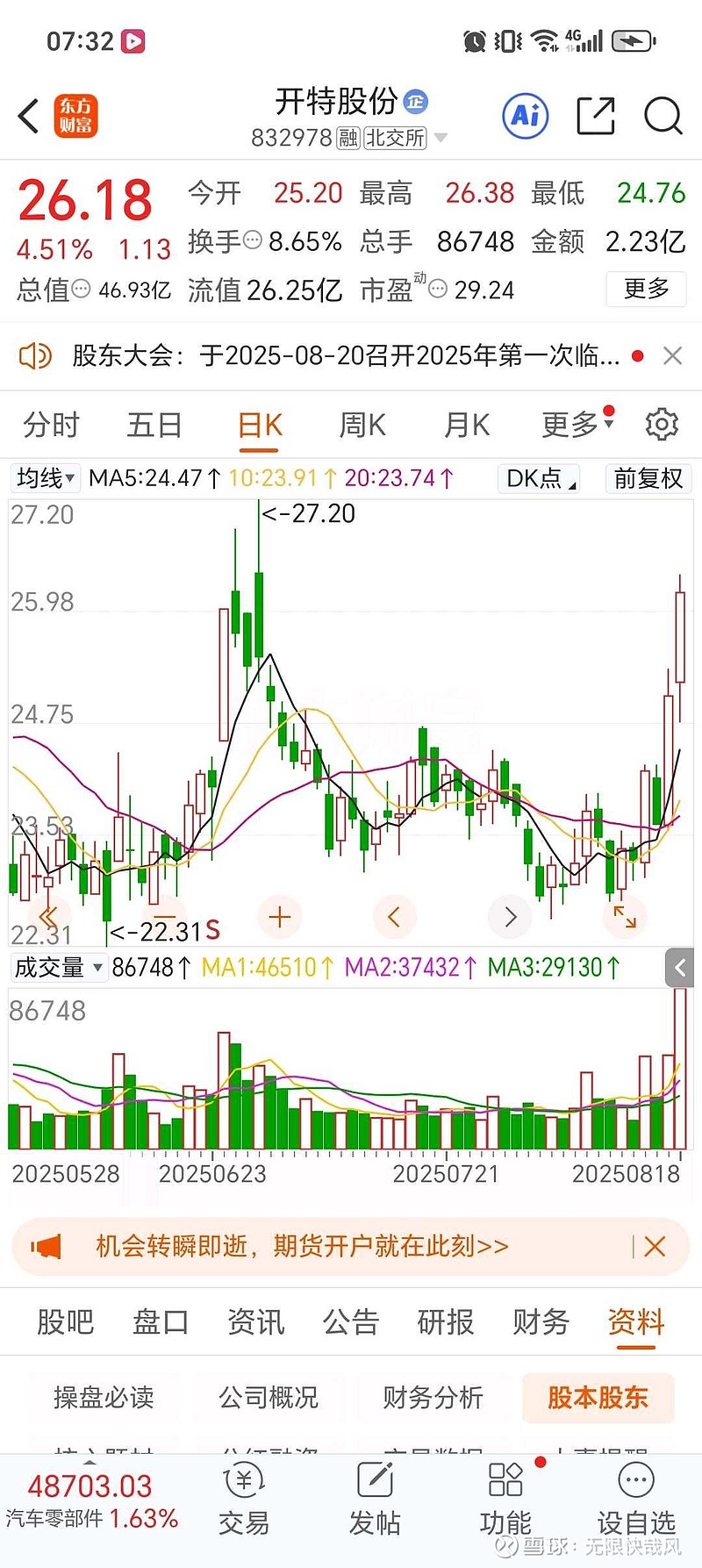
Task: Open the search magnifier
Action: point(663,116)
